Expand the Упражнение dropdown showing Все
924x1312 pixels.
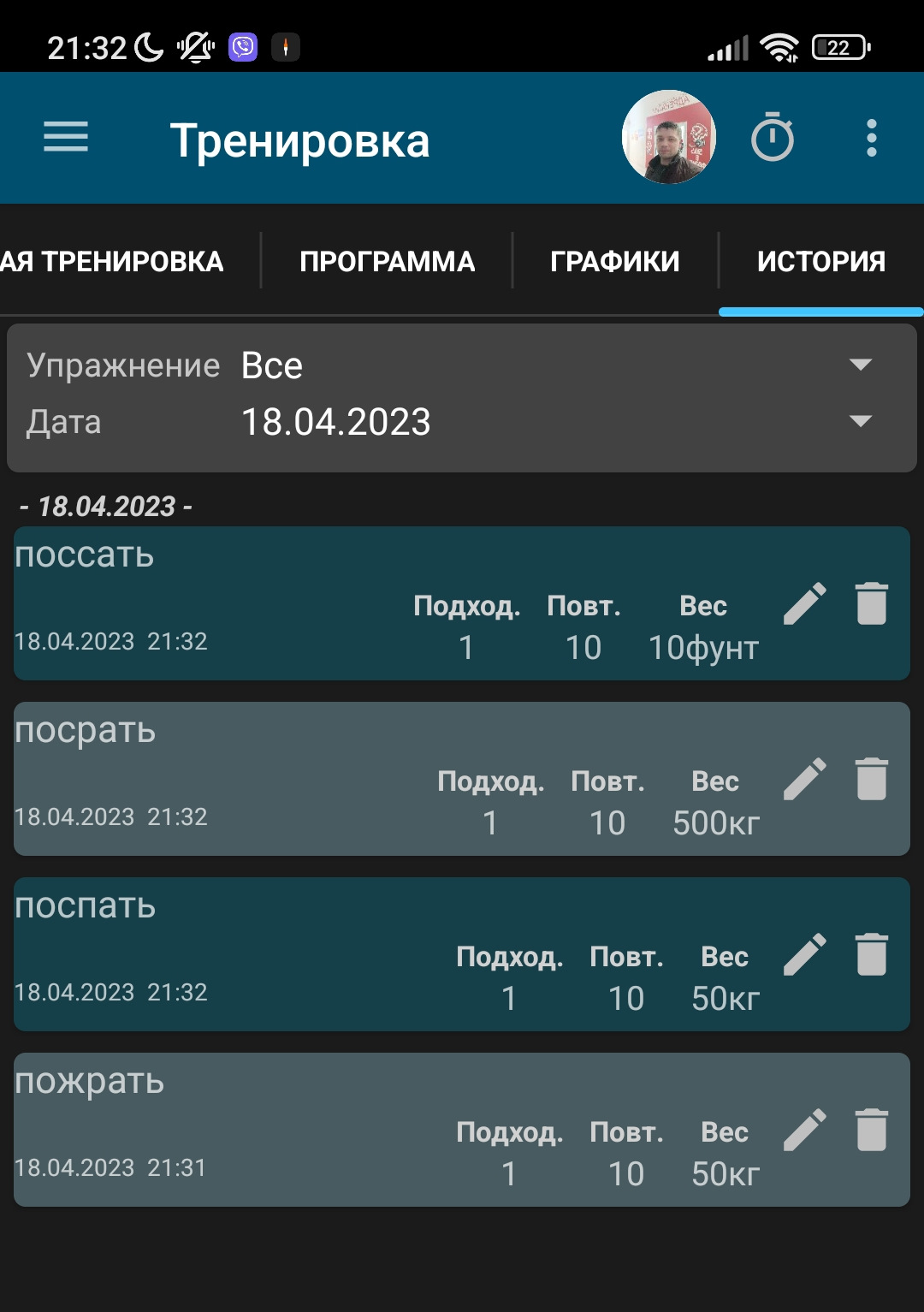[860, 365]
